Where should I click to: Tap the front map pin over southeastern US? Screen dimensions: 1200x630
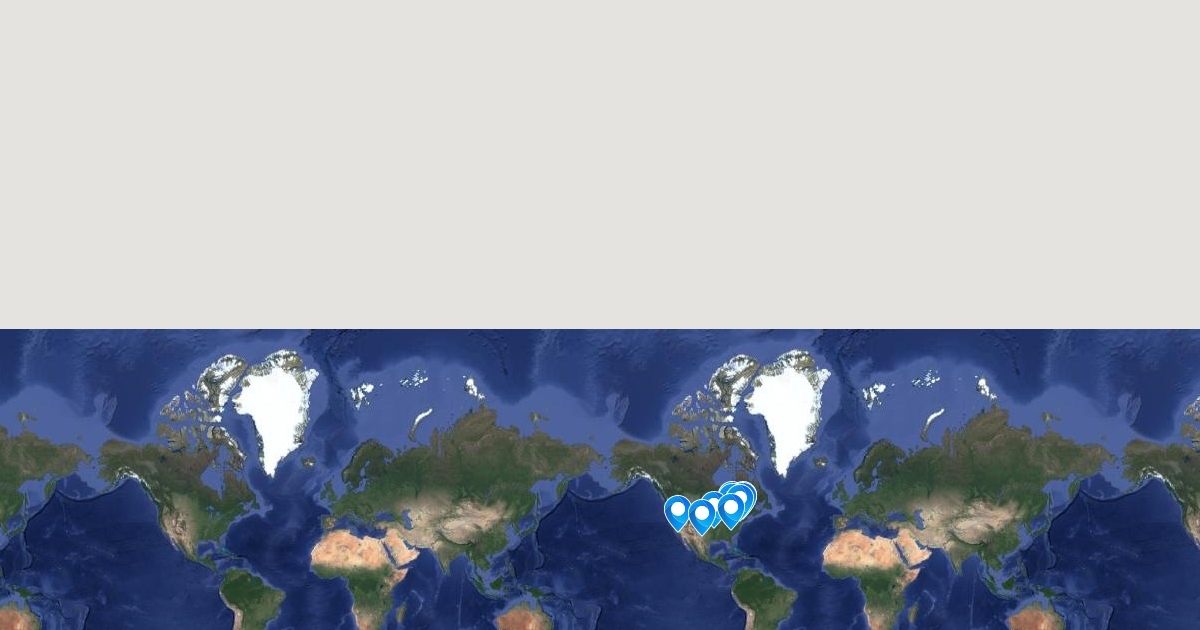point(731,508)
